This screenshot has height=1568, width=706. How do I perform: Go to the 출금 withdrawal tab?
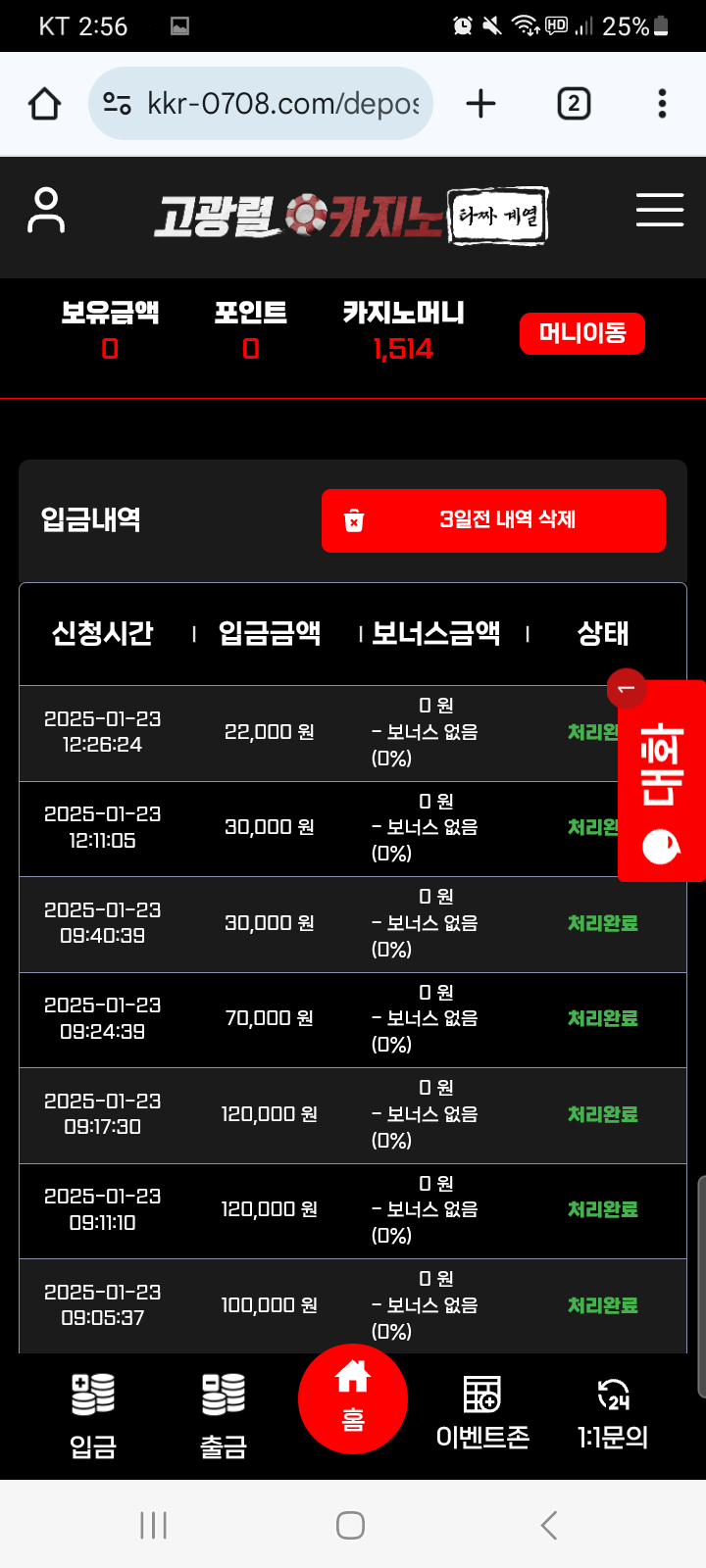click(224, 1415)
